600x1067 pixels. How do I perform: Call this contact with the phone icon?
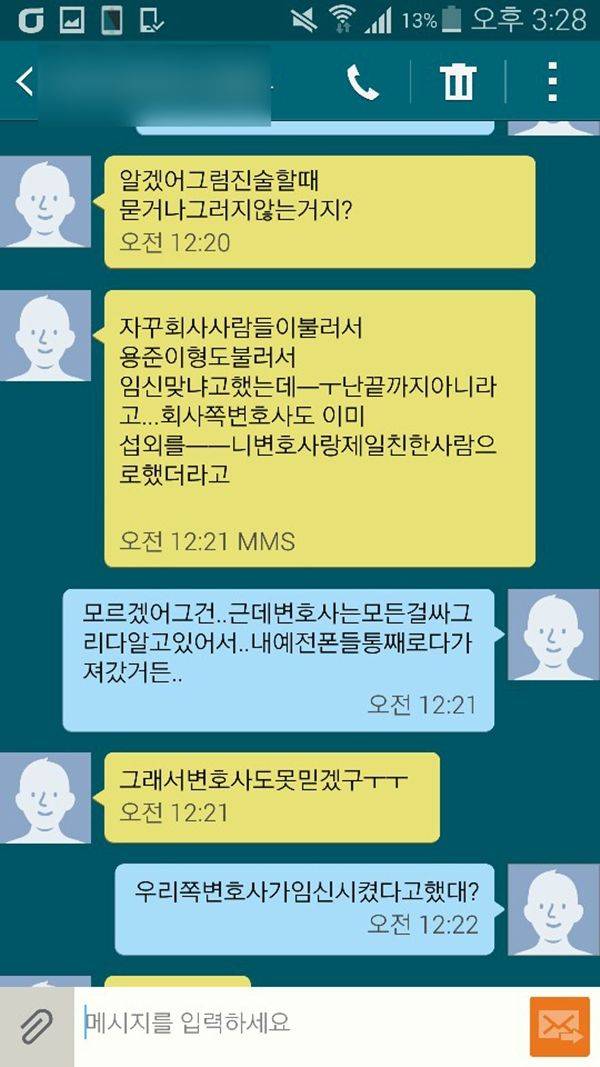(363, 82)
